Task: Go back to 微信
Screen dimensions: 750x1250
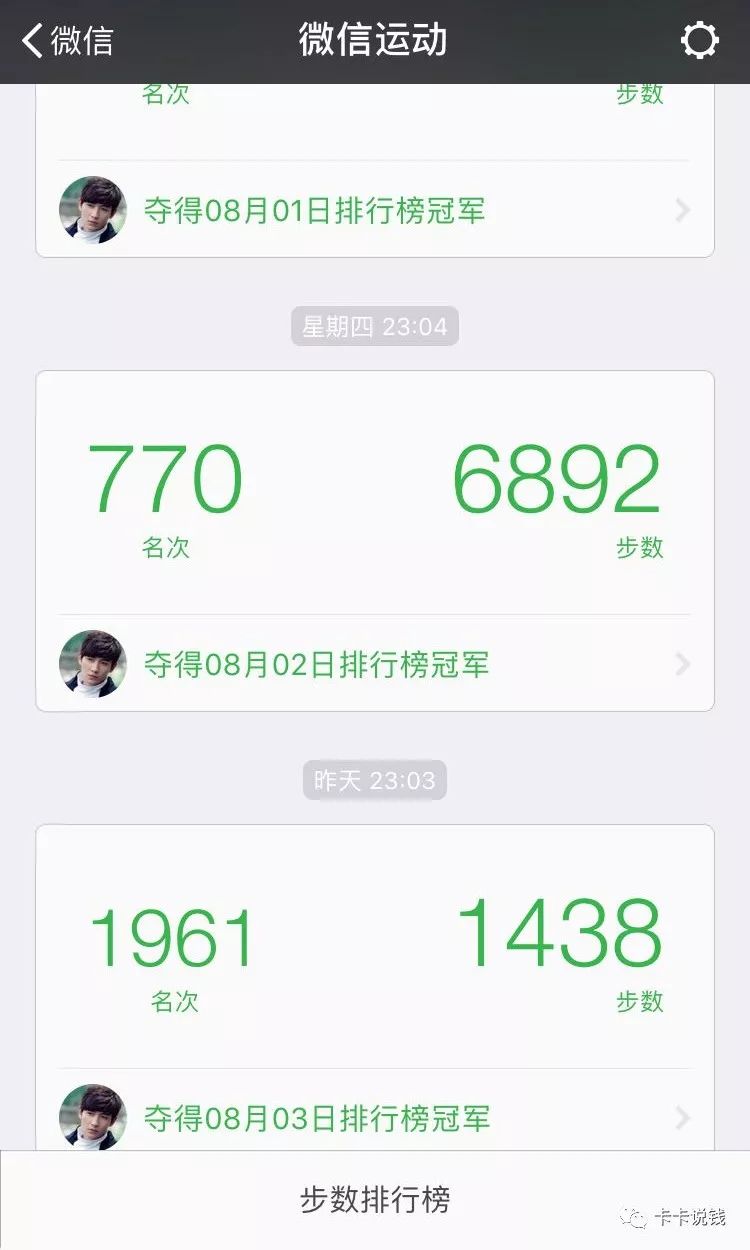Action: (68, 41)
